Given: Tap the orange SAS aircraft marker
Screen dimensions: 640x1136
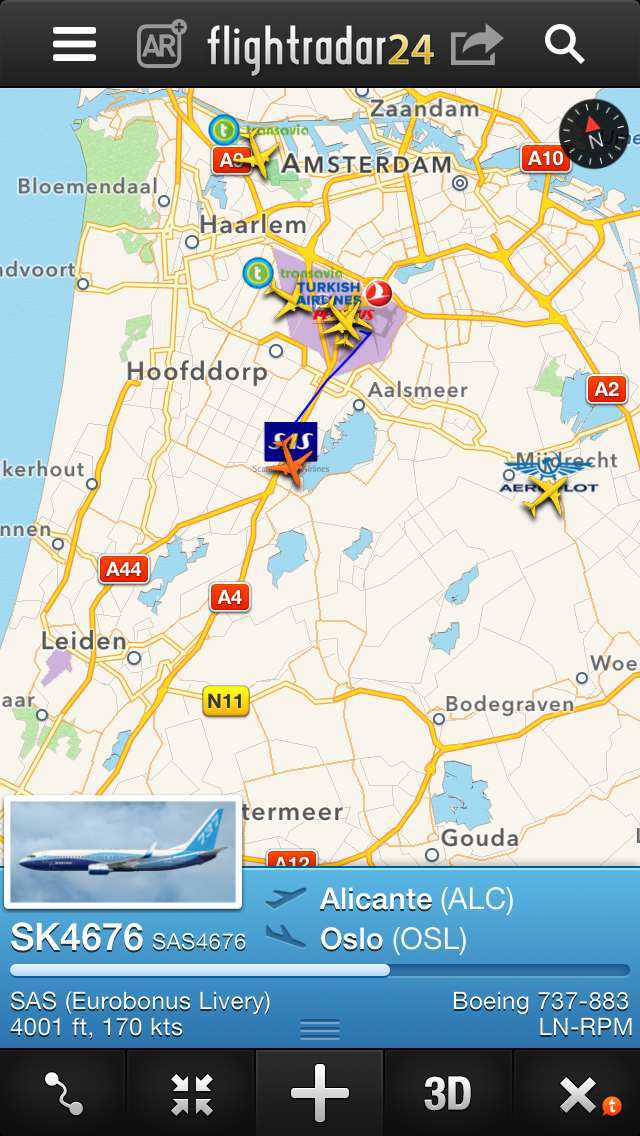Looking at the screenshot, I should click(x=292, y=465).
